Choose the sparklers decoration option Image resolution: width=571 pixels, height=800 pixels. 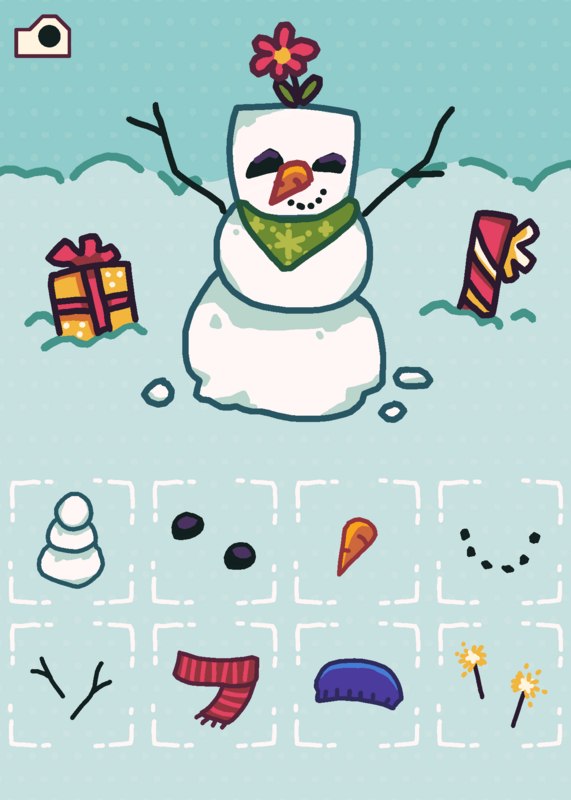501,684
